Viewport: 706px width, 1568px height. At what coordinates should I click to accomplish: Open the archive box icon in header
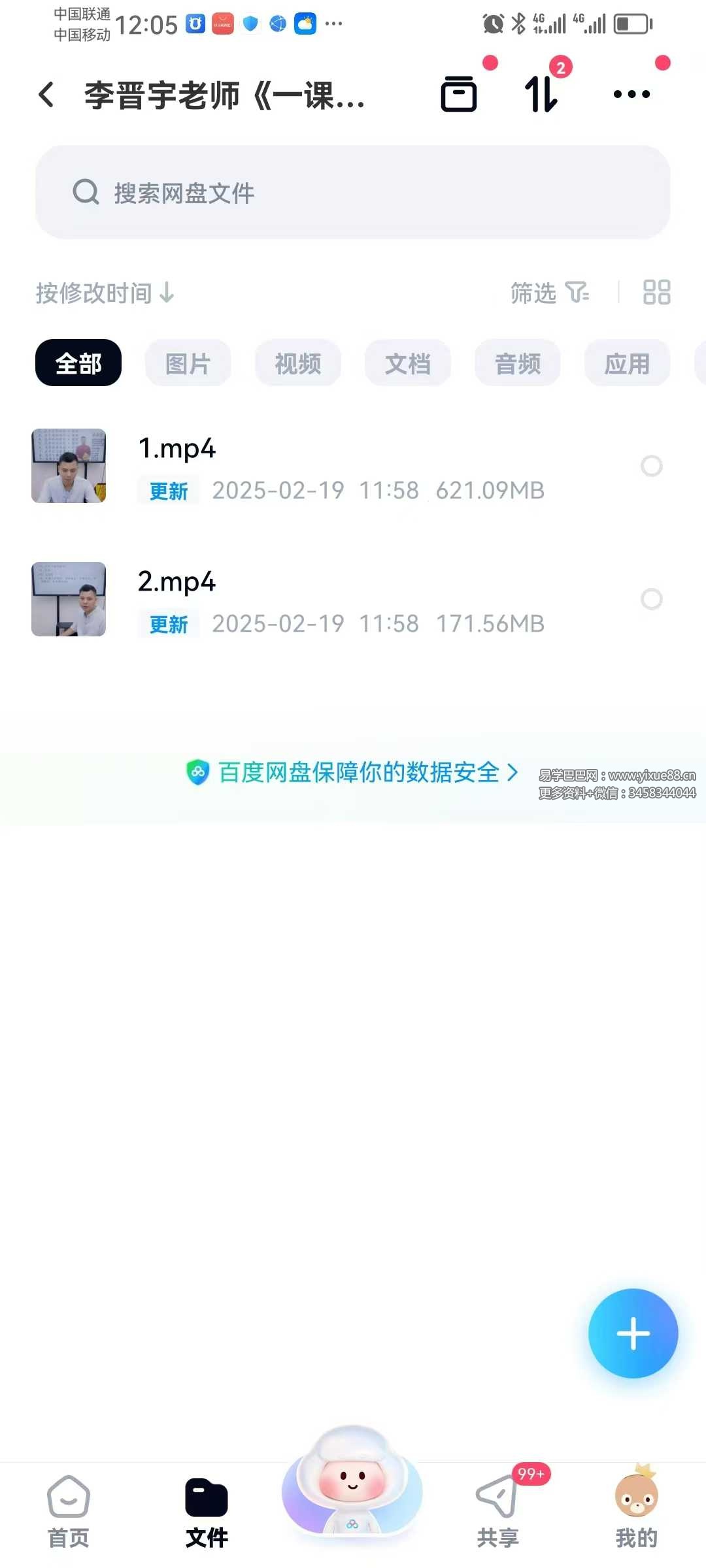click(459, 94)
